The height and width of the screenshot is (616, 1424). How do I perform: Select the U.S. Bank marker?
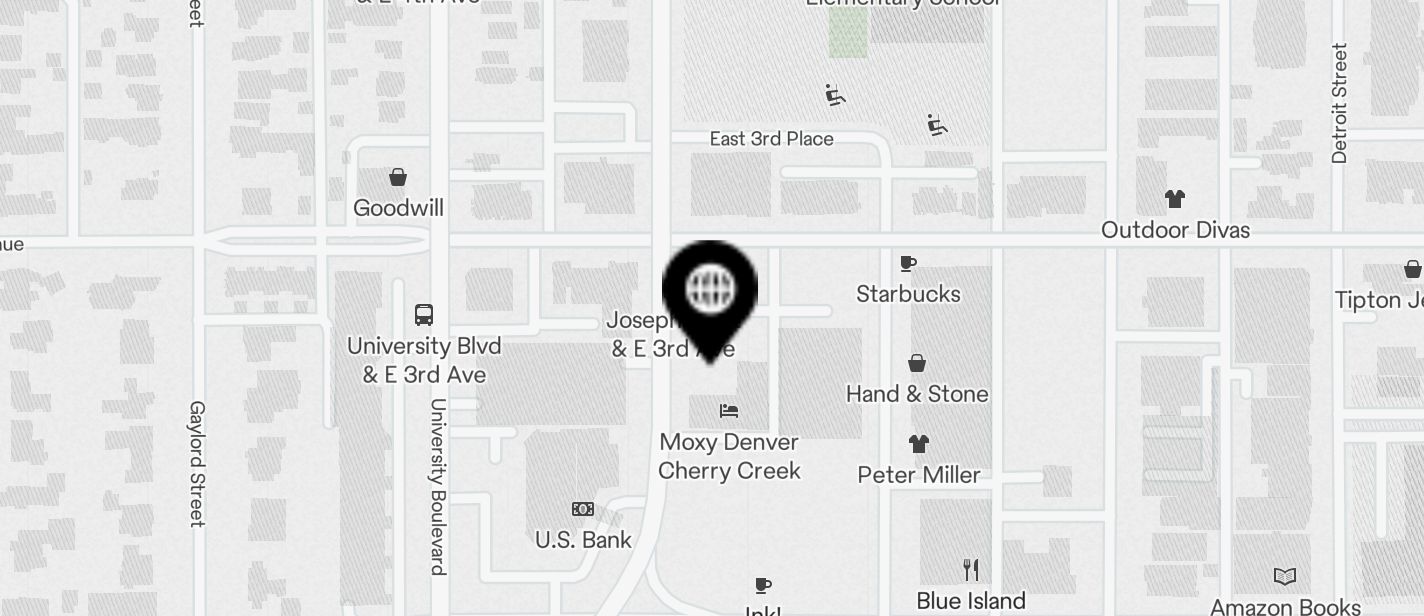583,510
